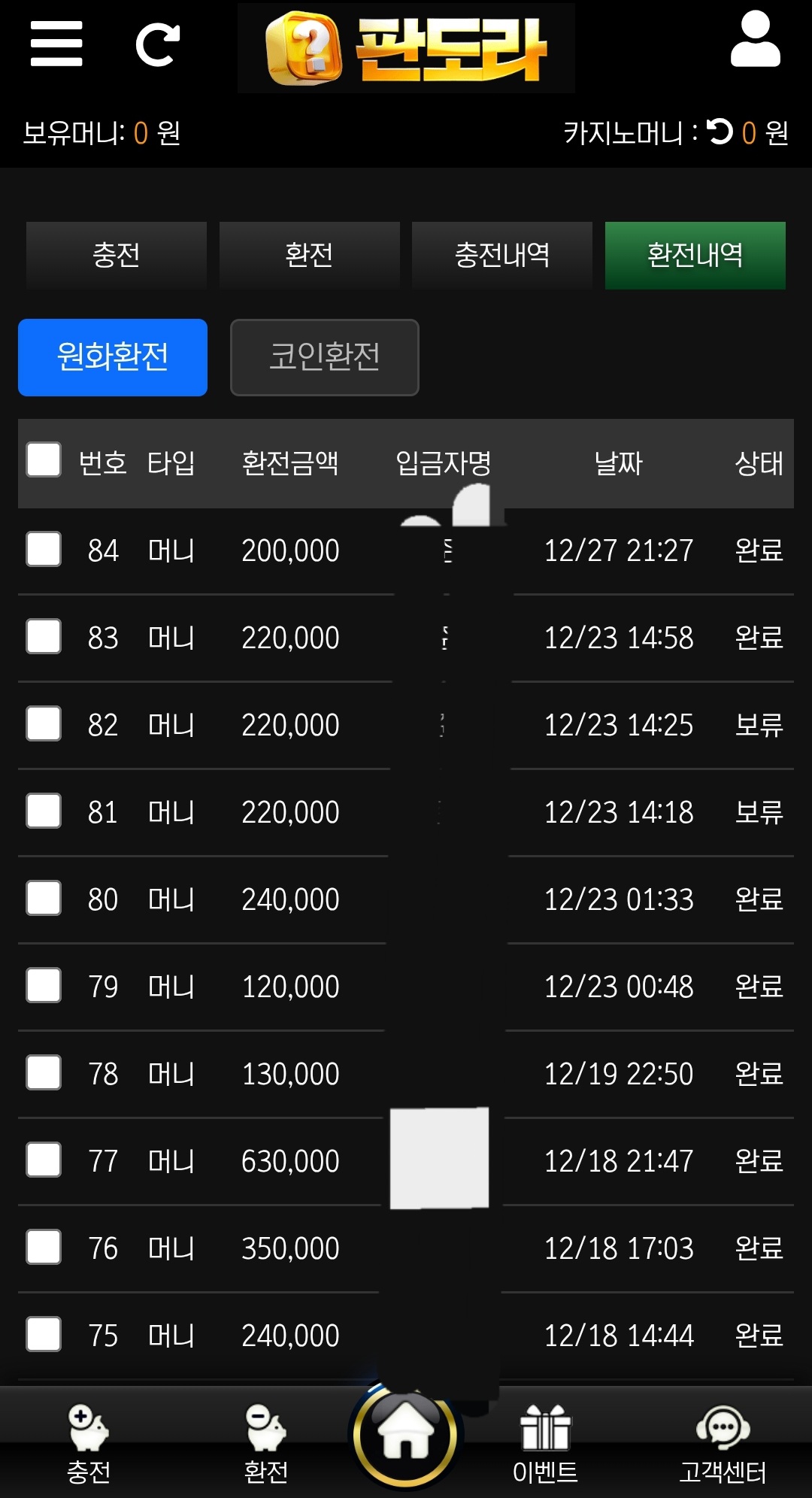Screen dimensions: 812x1498
Task: Check the checkbox for row 84
Action: click(x=43, y=550)
